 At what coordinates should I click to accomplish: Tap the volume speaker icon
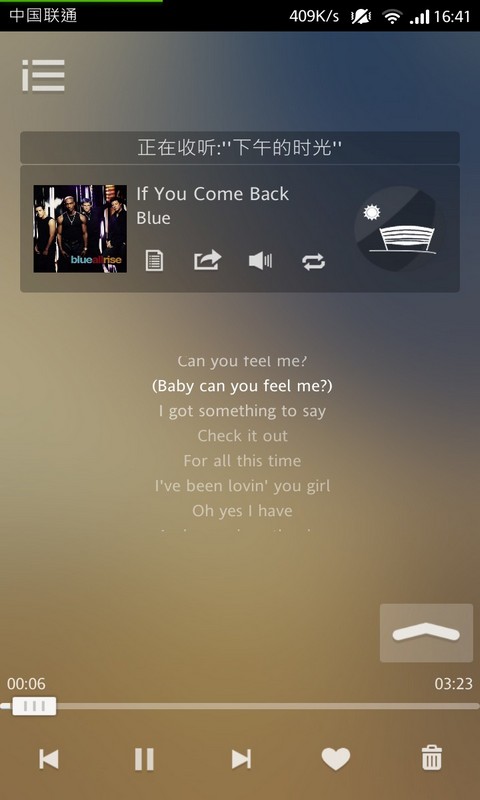260,261
